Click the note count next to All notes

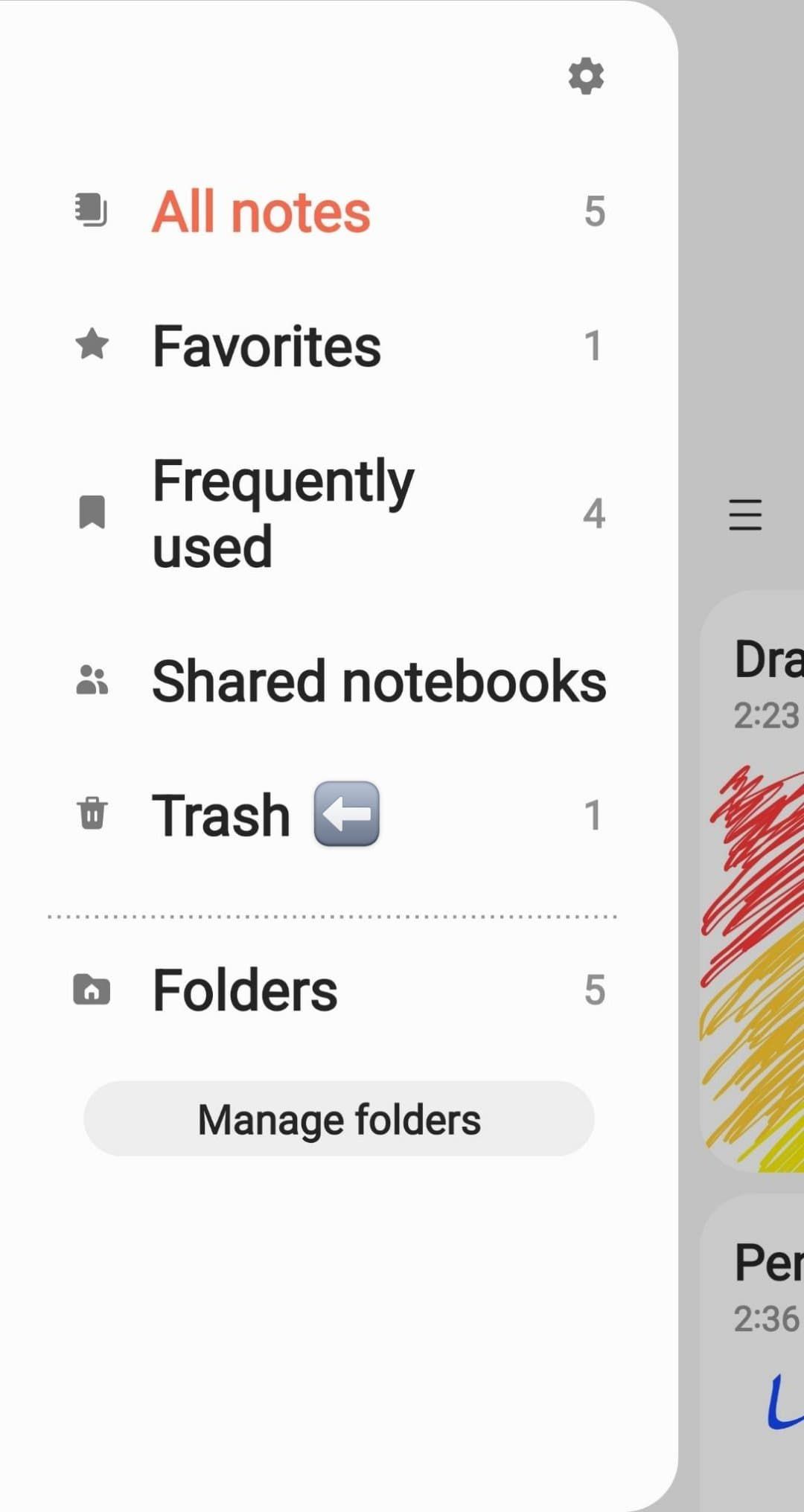point(594,211)
